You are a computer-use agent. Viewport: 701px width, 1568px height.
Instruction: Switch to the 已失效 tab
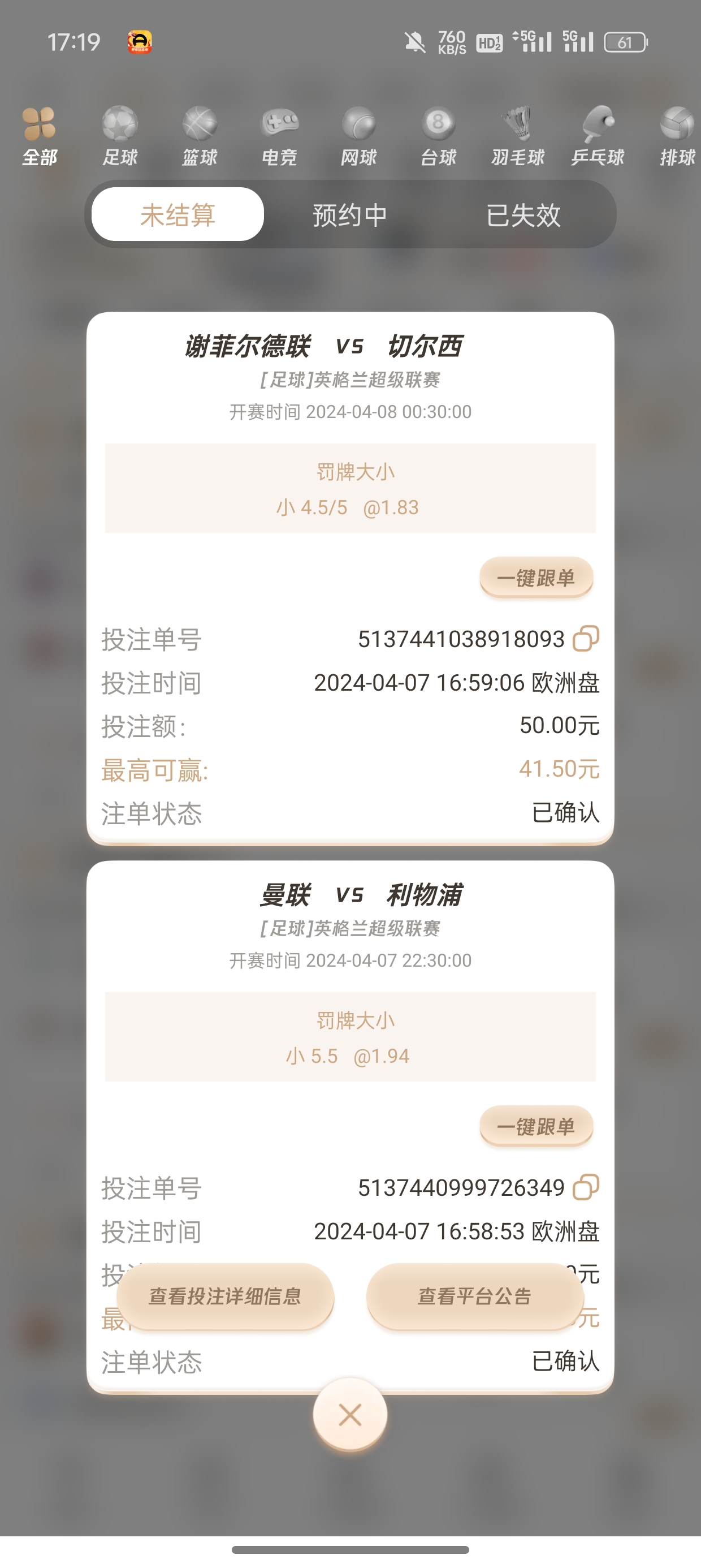523,215
